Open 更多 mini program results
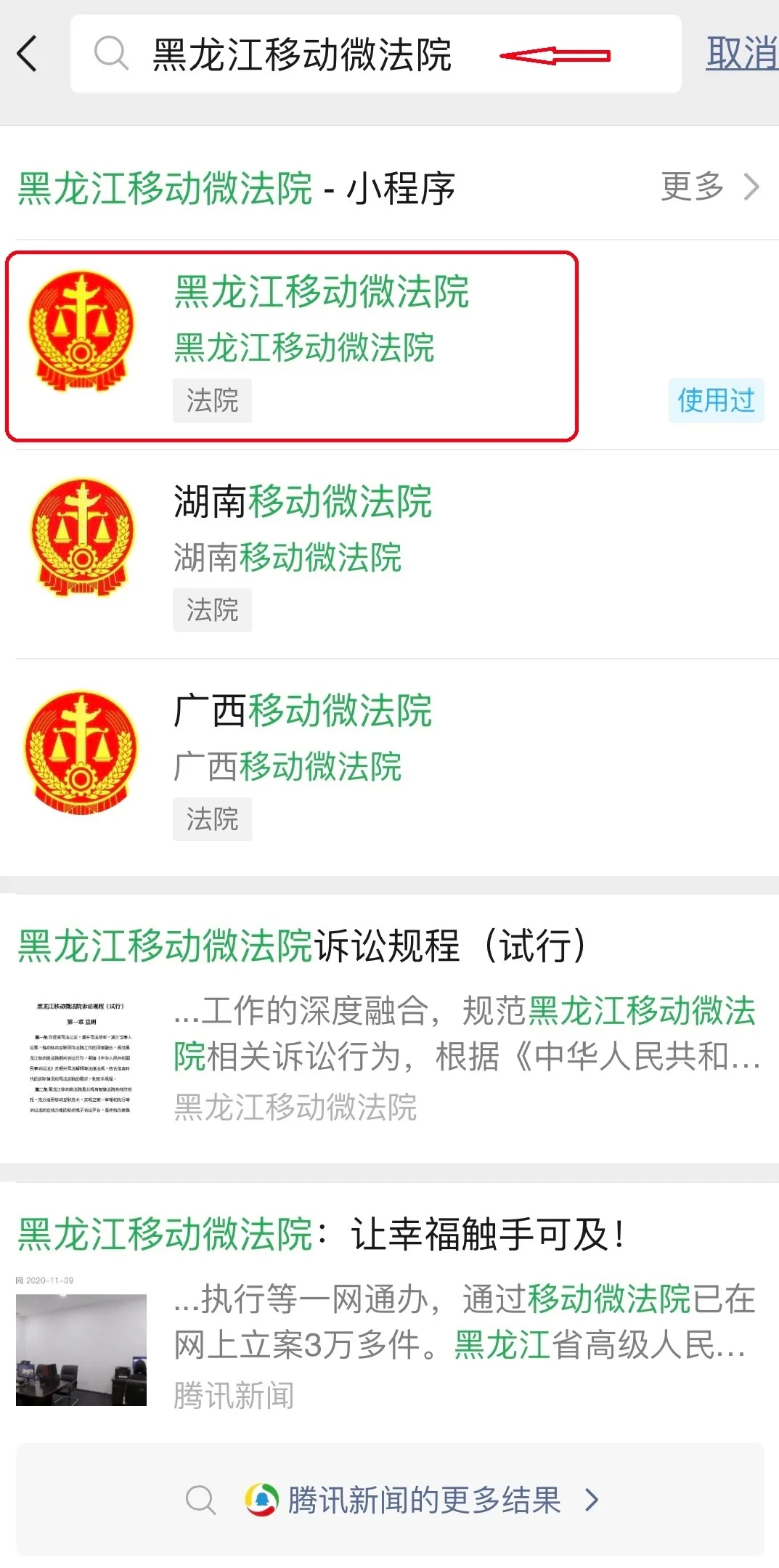The image size is (779, 1568). [x=709, y=187]
